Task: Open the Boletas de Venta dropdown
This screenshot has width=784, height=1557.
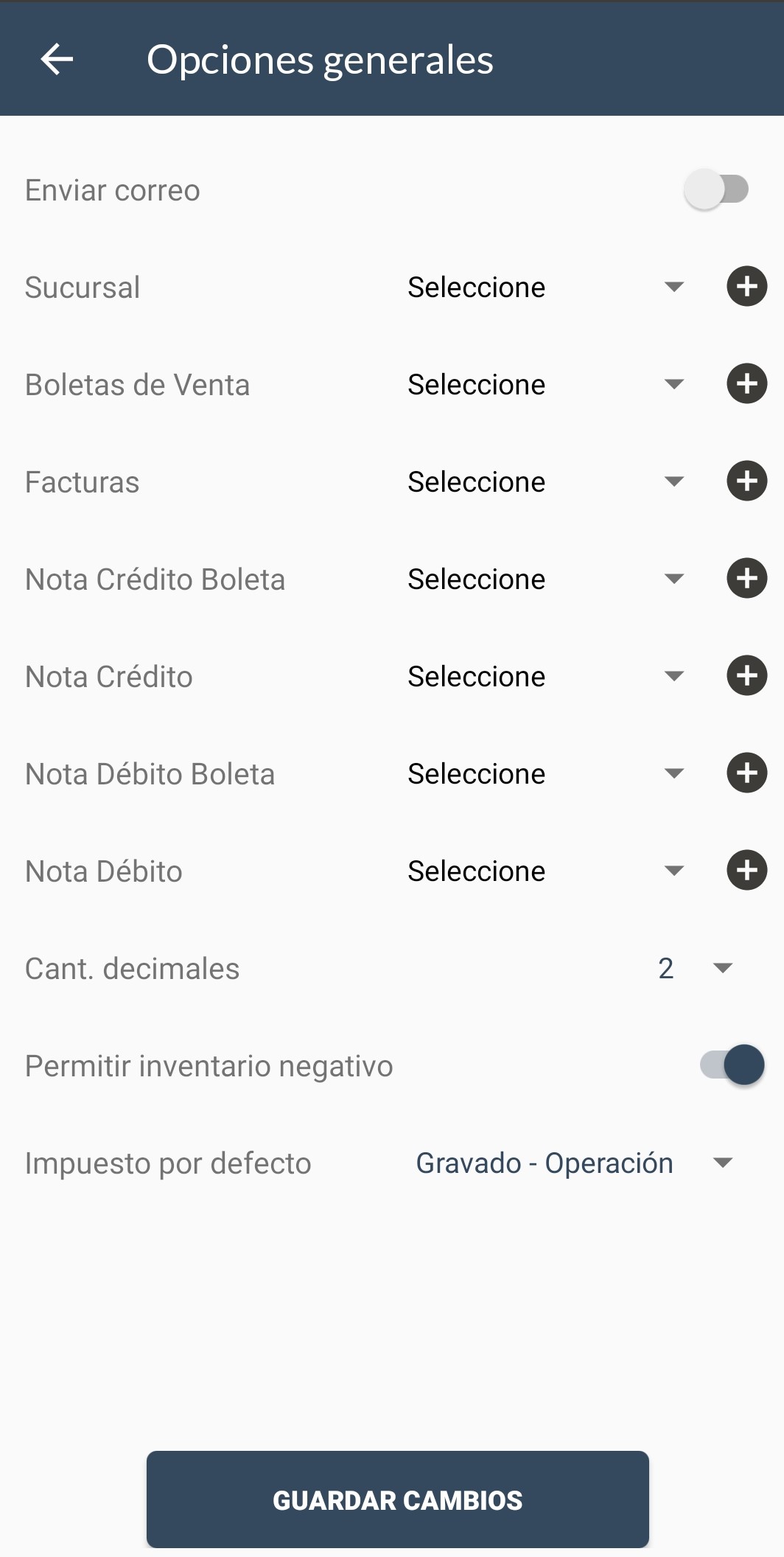Action: point(546,384)
